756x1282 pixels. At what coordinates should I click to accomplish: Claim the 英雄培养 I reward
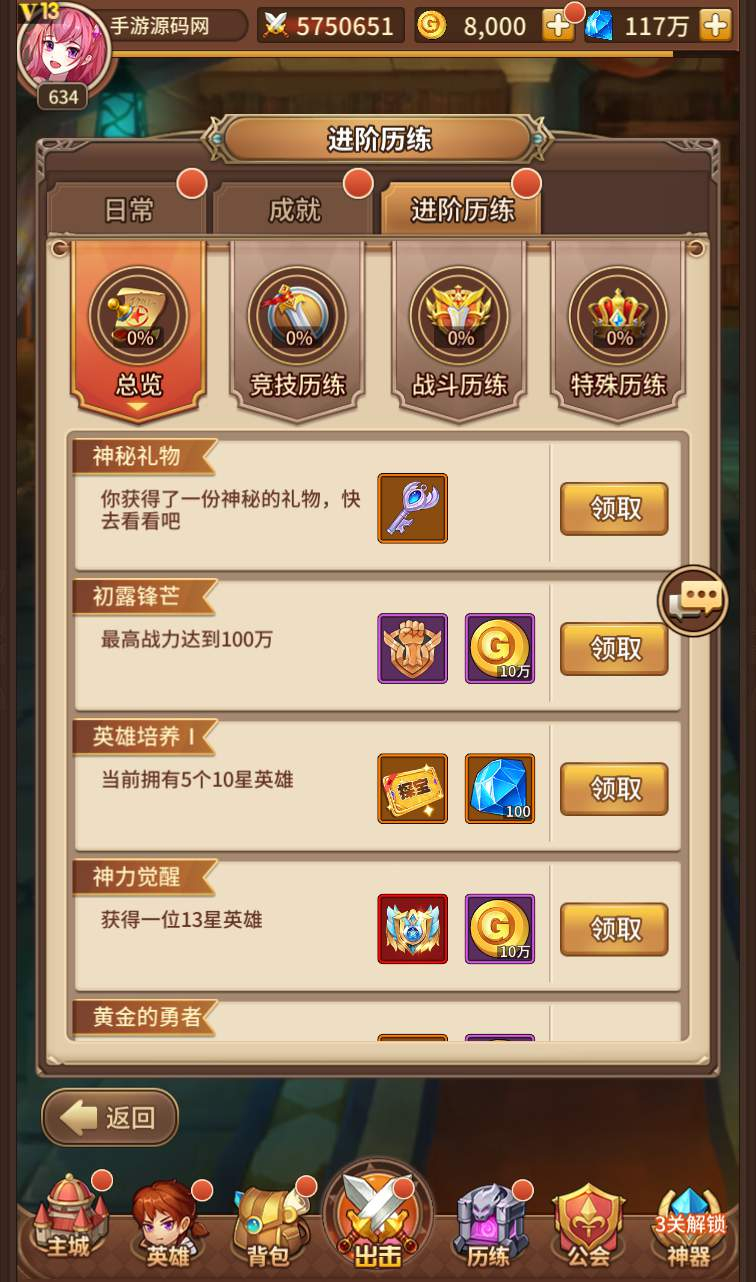(x=614, y=789)
